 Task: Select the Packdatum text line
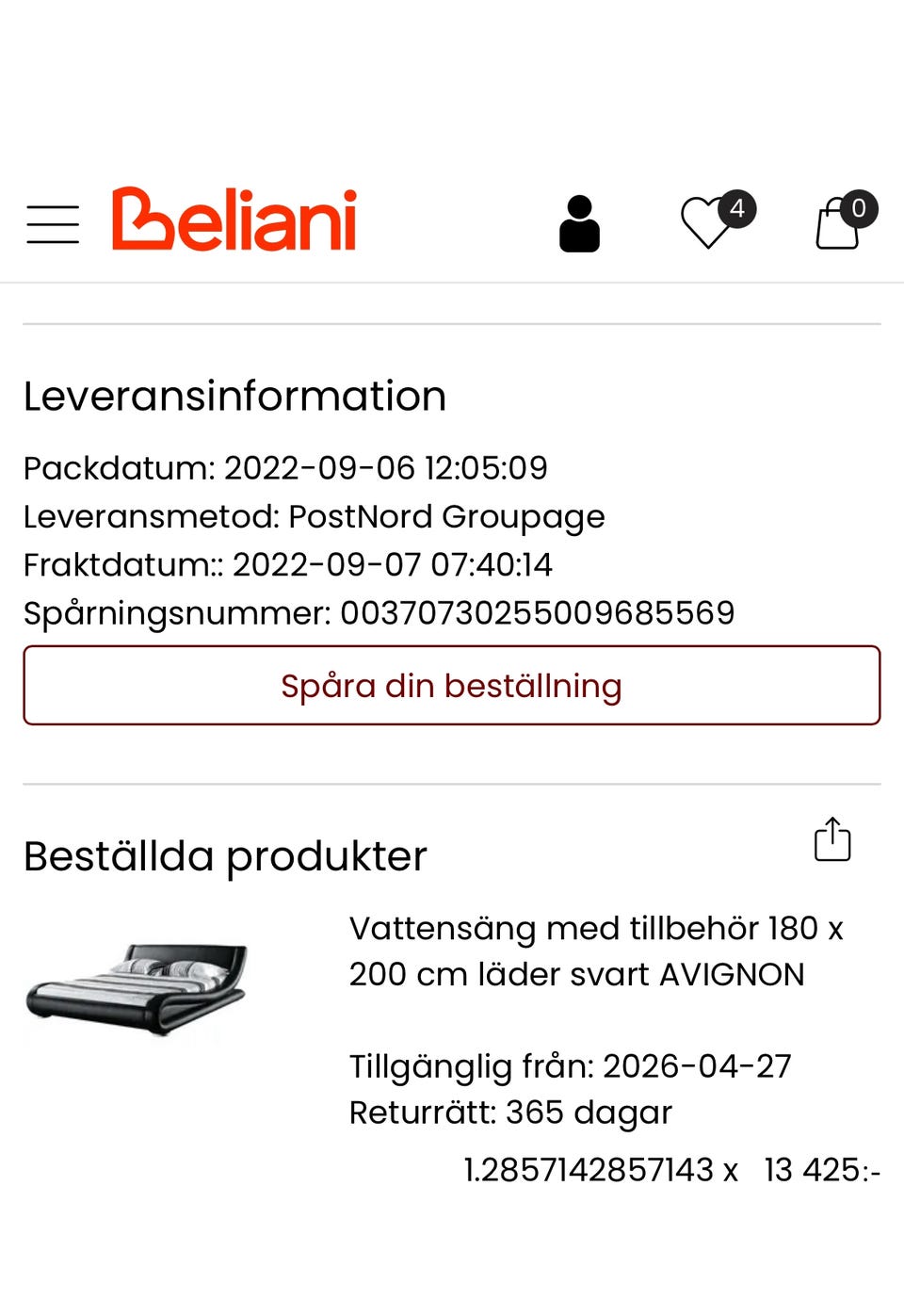pyautogui.click(x=285, y=467)
